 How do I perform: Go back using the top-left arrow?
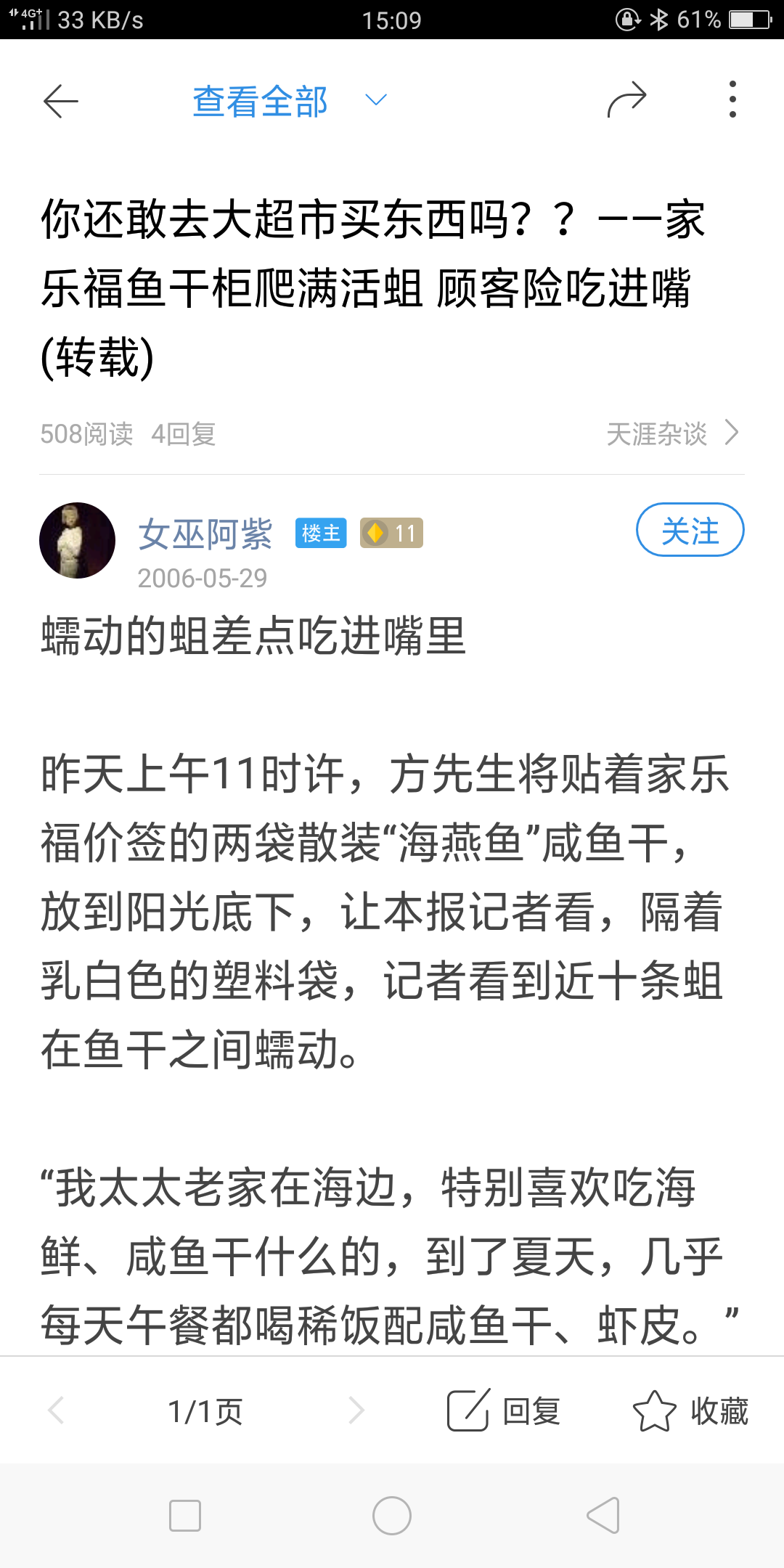[61, 101]
